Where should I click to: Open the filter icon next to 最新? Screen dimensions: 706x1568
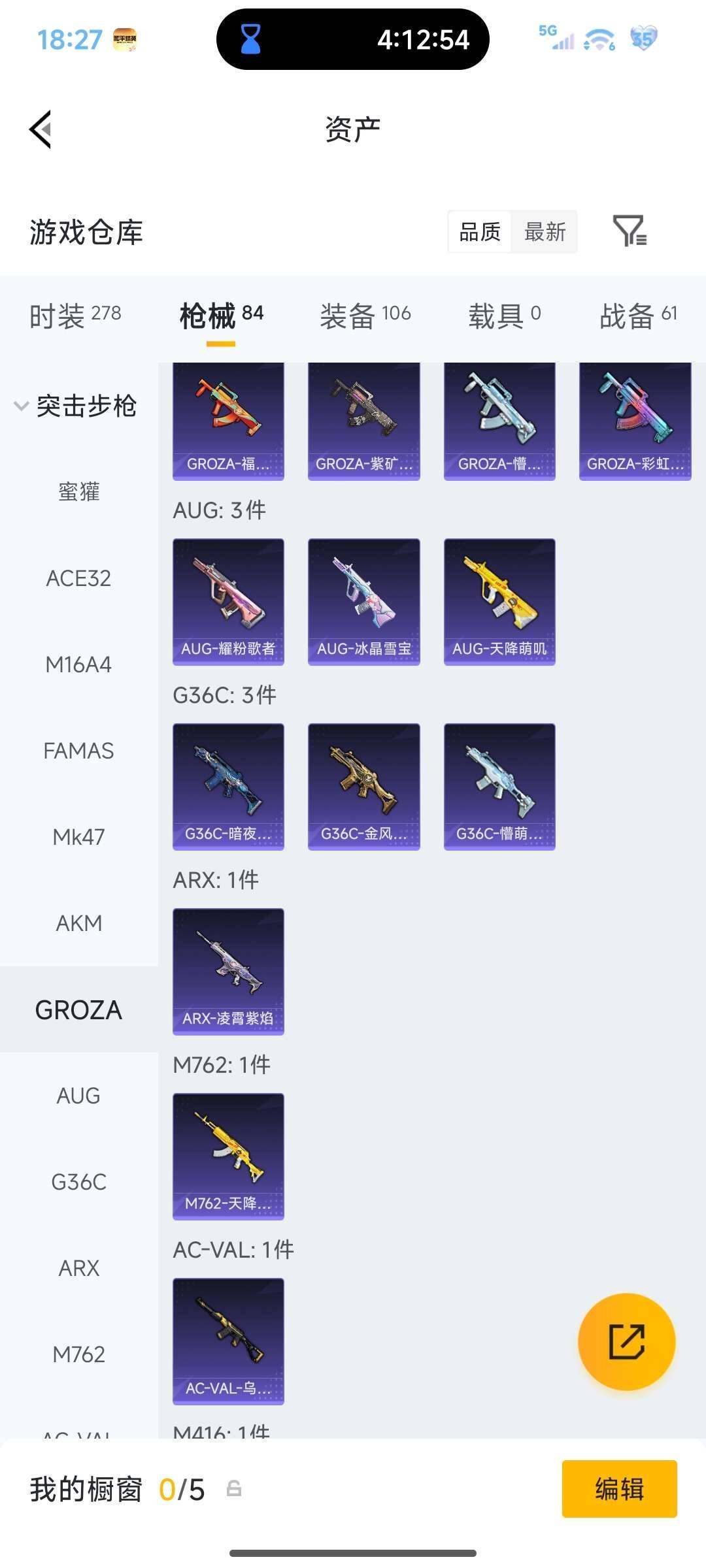[x=630, y=231]
